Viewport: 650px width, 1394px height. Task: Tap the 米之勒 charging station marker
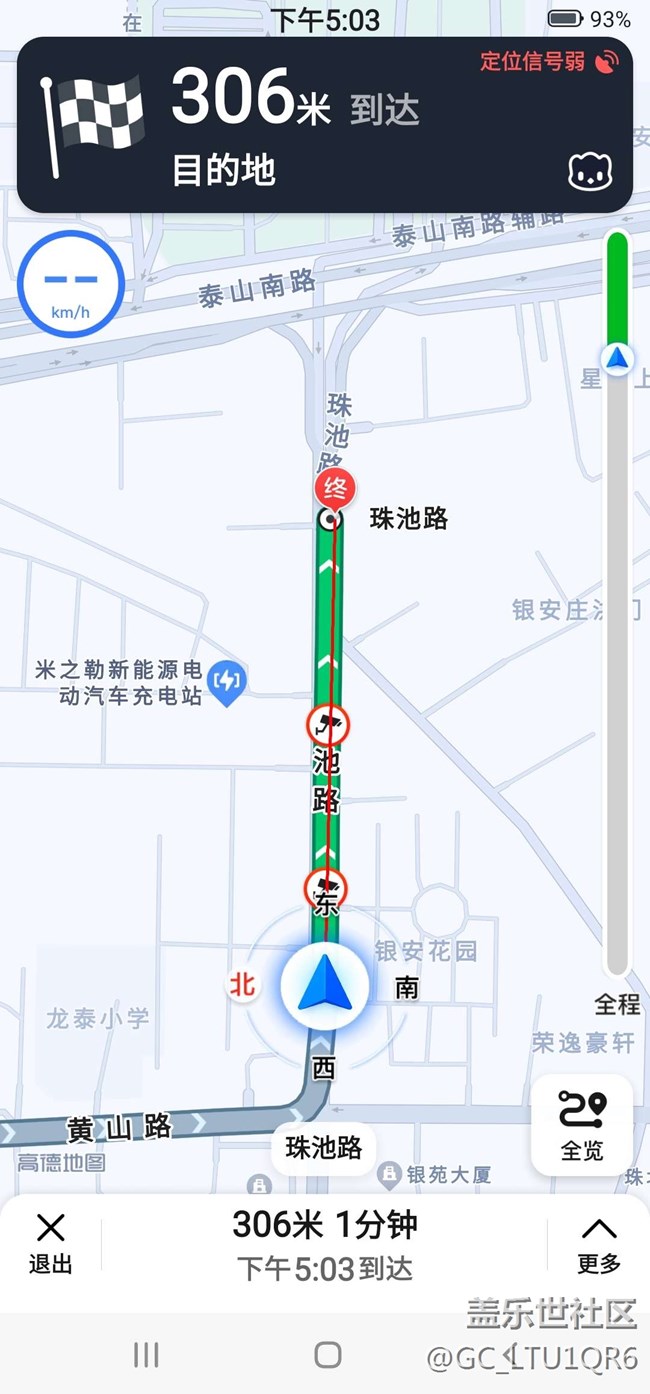coord(228,682)
